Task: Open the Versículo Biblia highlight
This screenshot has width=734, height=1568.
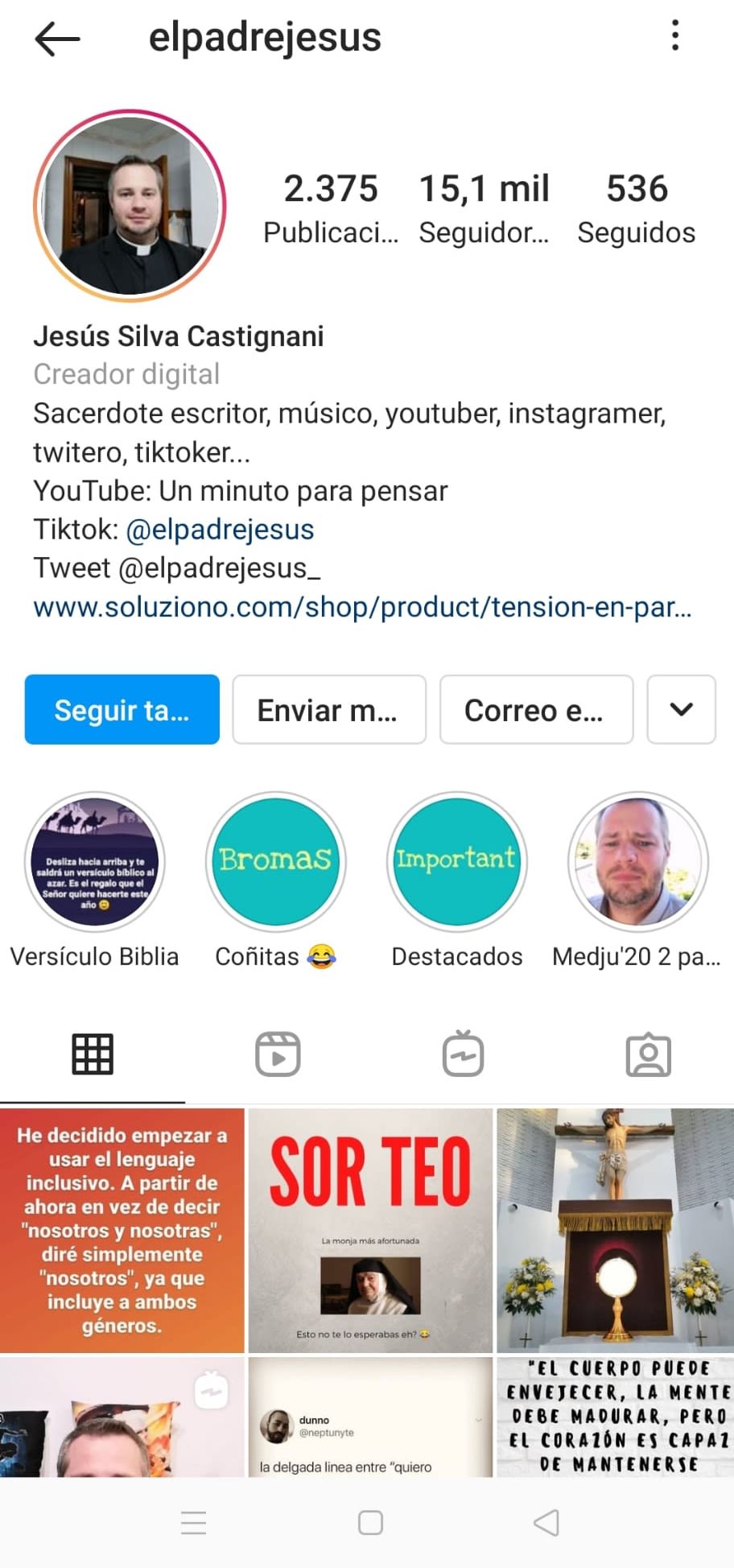Action: coord(95,861)
